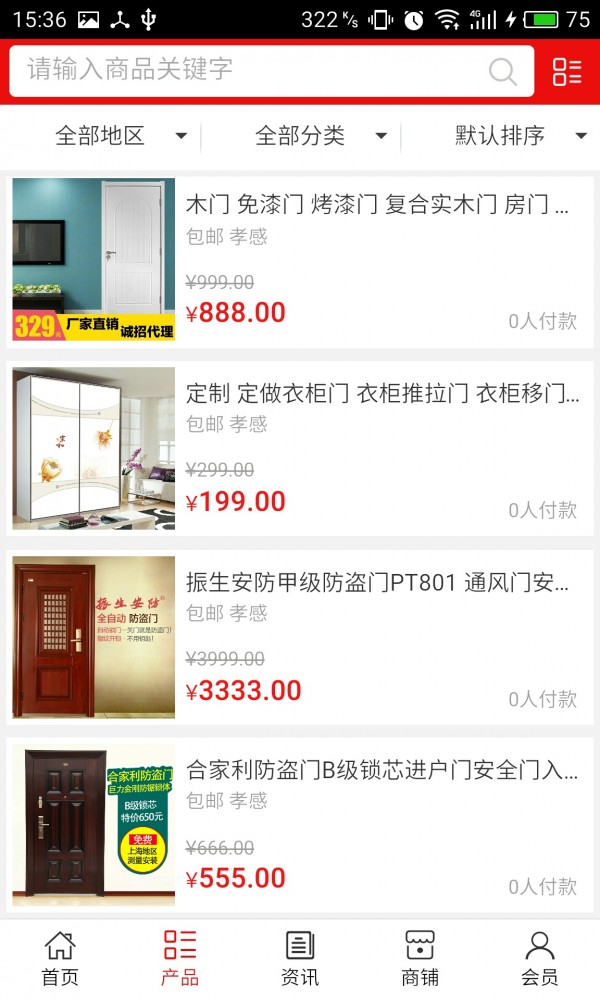Go to the 首页 home tab
Viewport: 600px width, 1000px height.
[60, 958]
